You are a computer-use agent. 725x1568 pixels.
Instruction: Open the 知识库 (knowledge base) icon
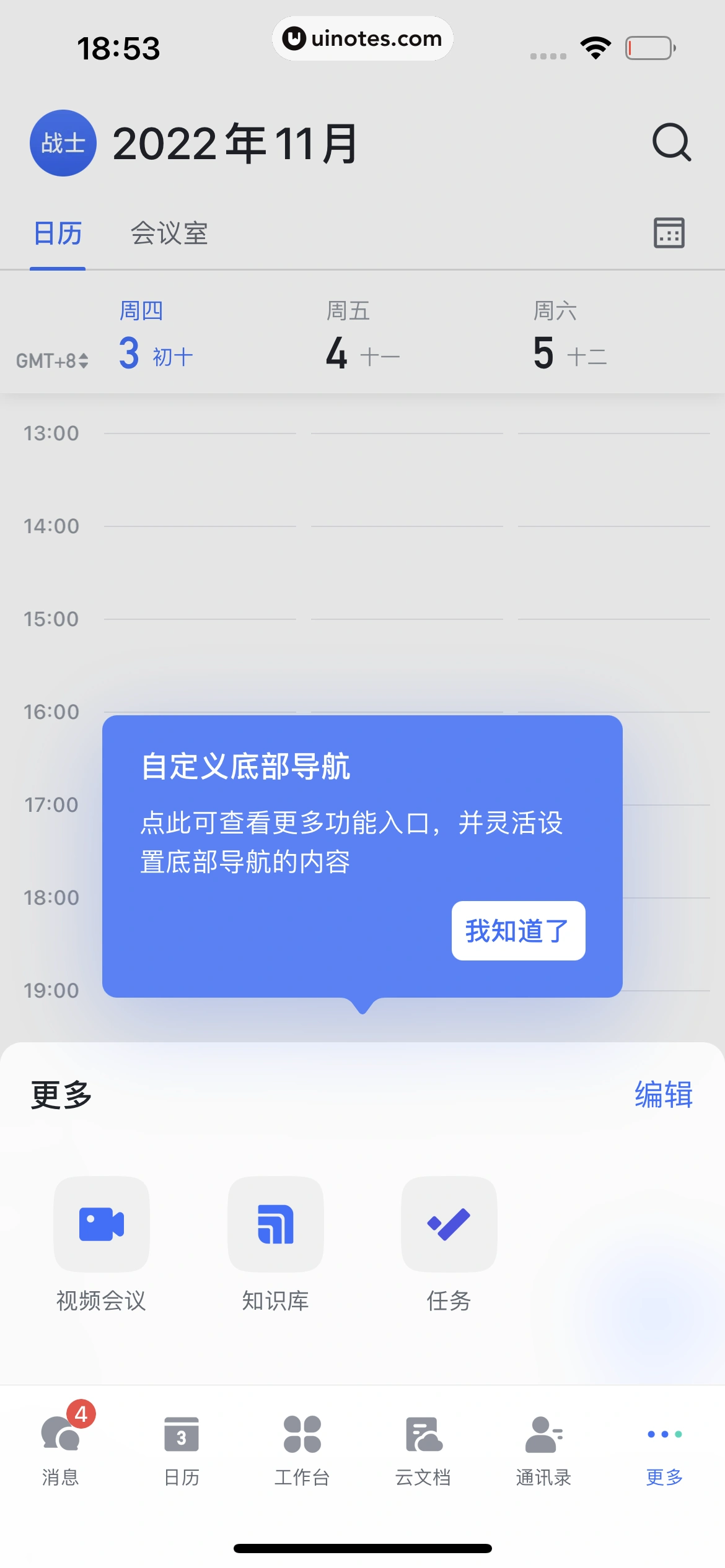click(275, 1226)
